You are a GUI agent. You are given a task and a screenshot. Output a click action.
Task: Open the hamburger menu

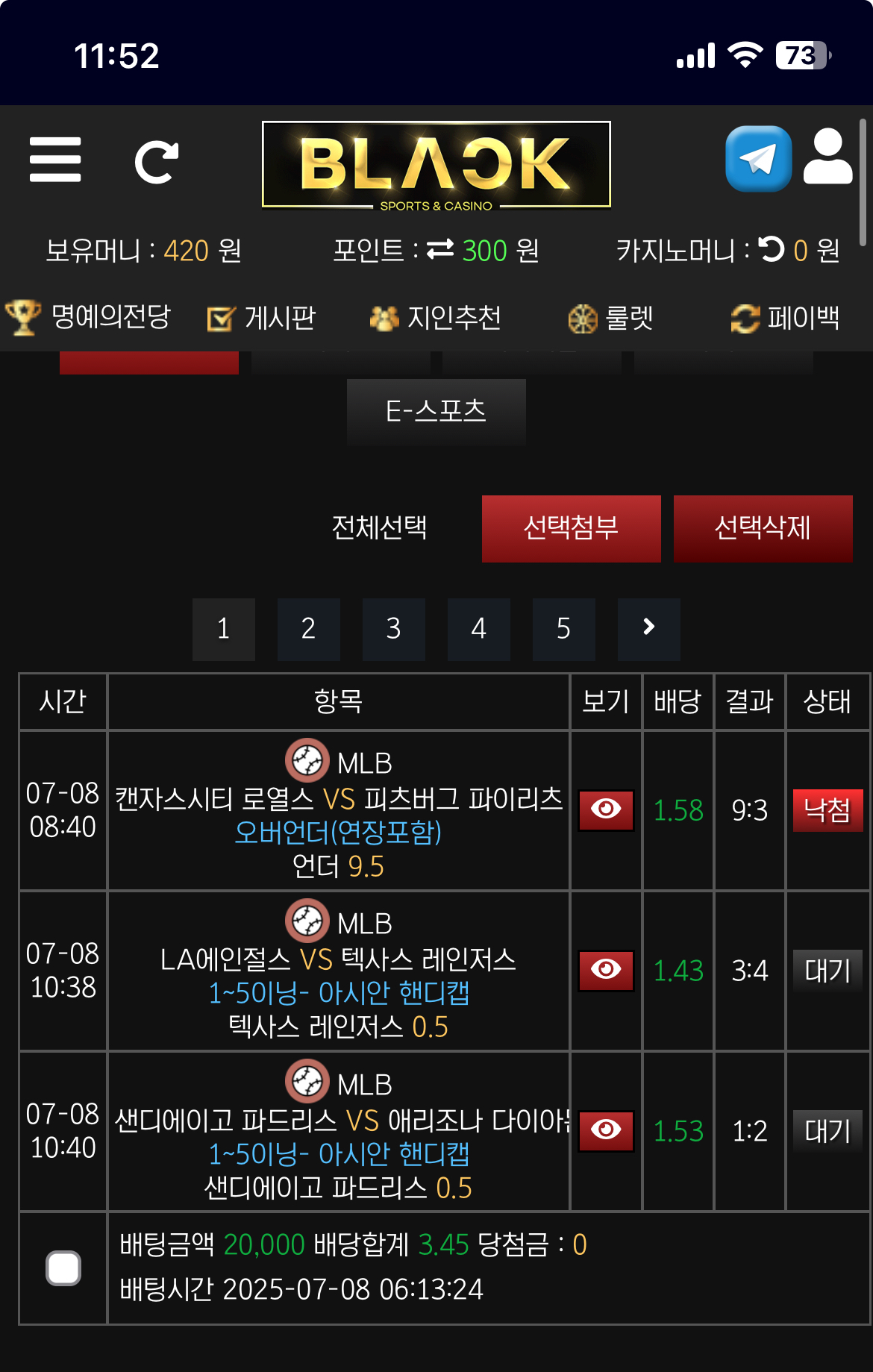[55, 160]
